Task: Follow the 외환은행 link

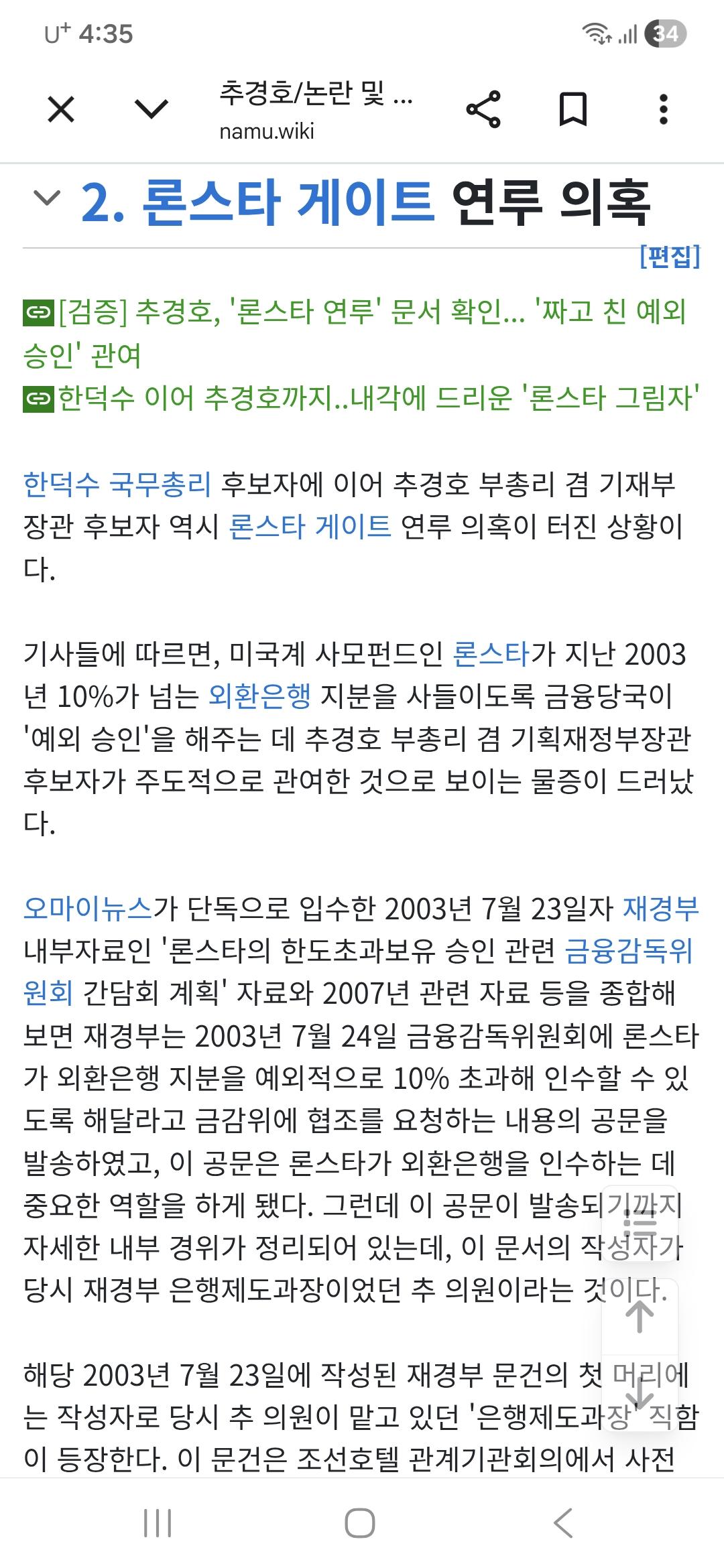Action: 259,696
